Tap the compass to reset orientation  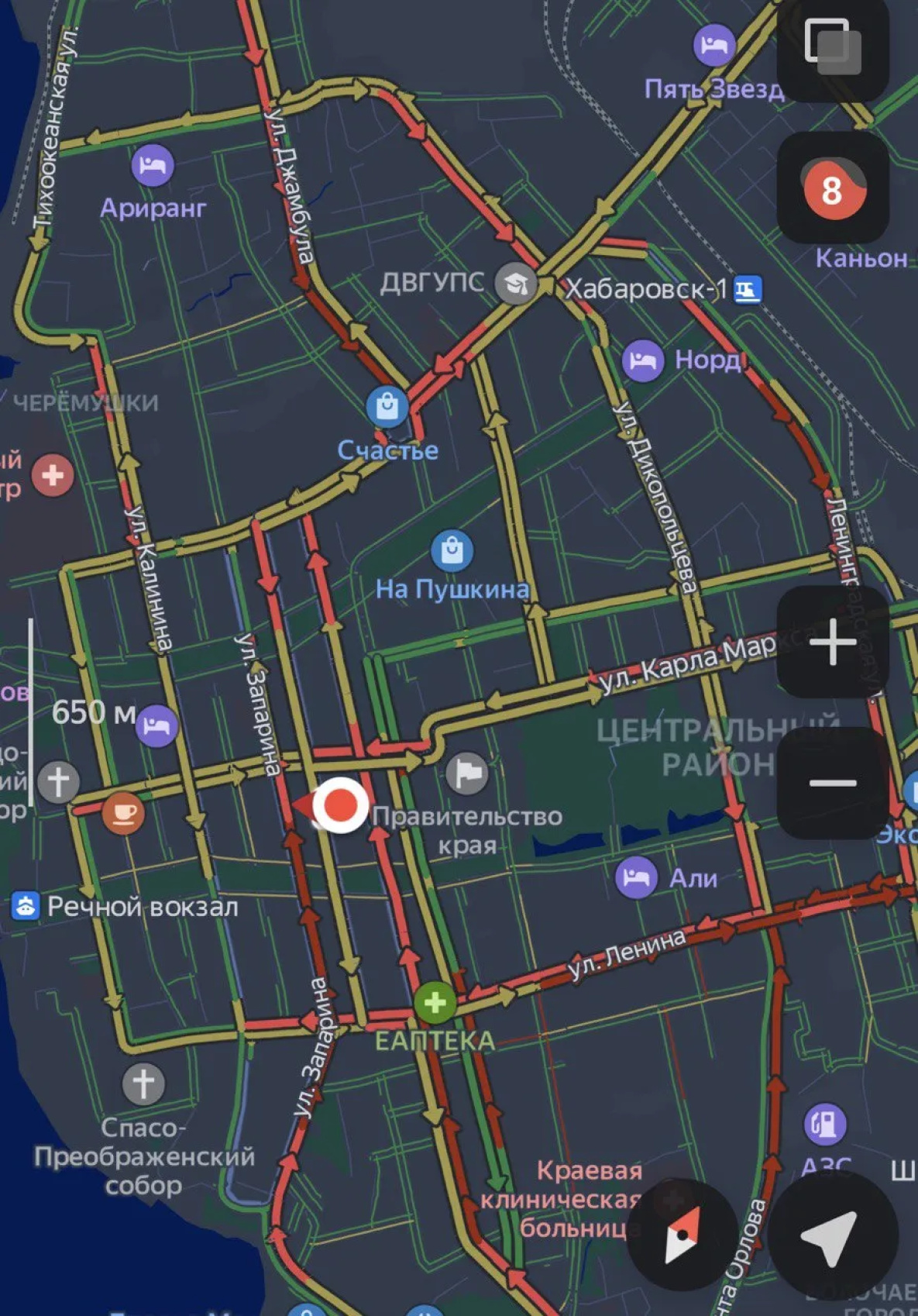pos(682,1234)
